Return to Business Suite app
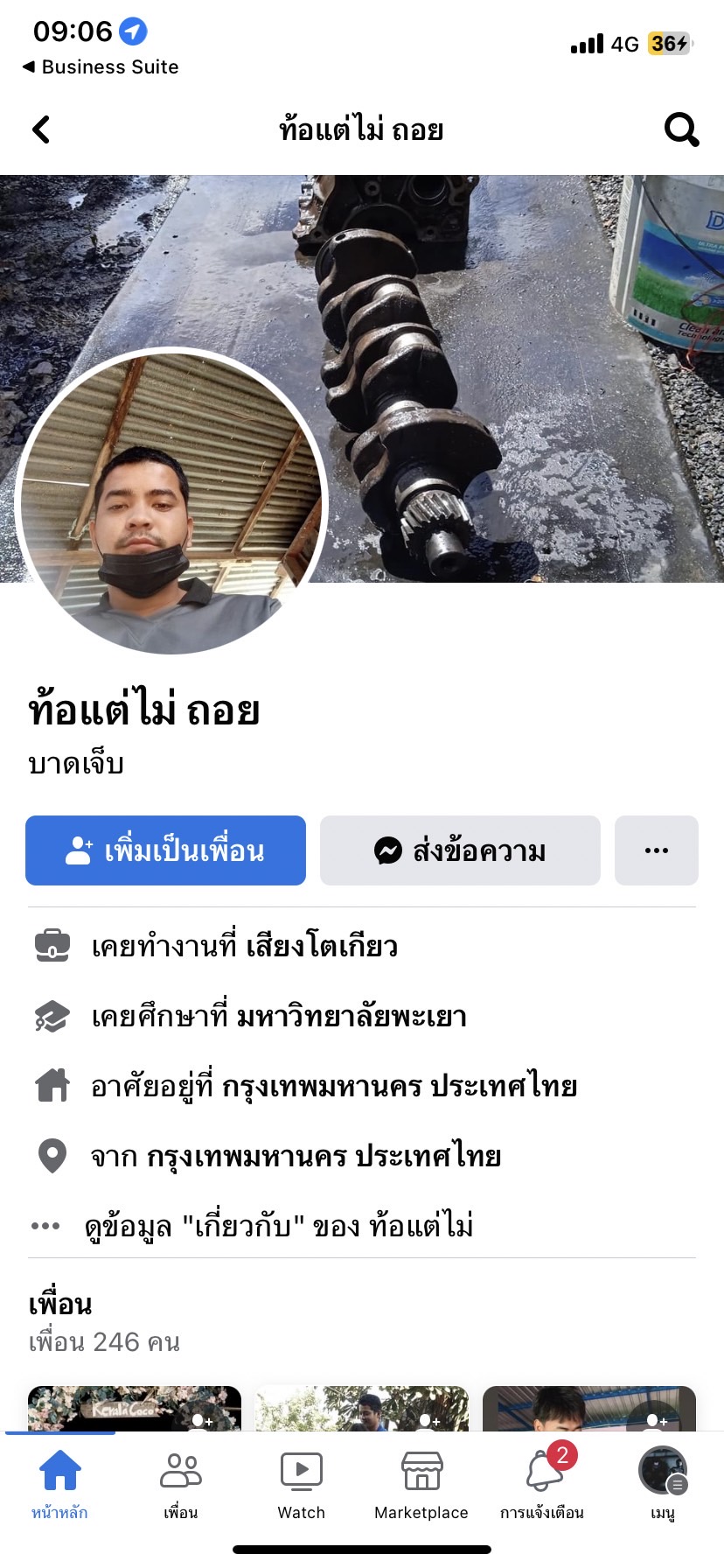Screen dimensions: 724x1568 point(100,66)
